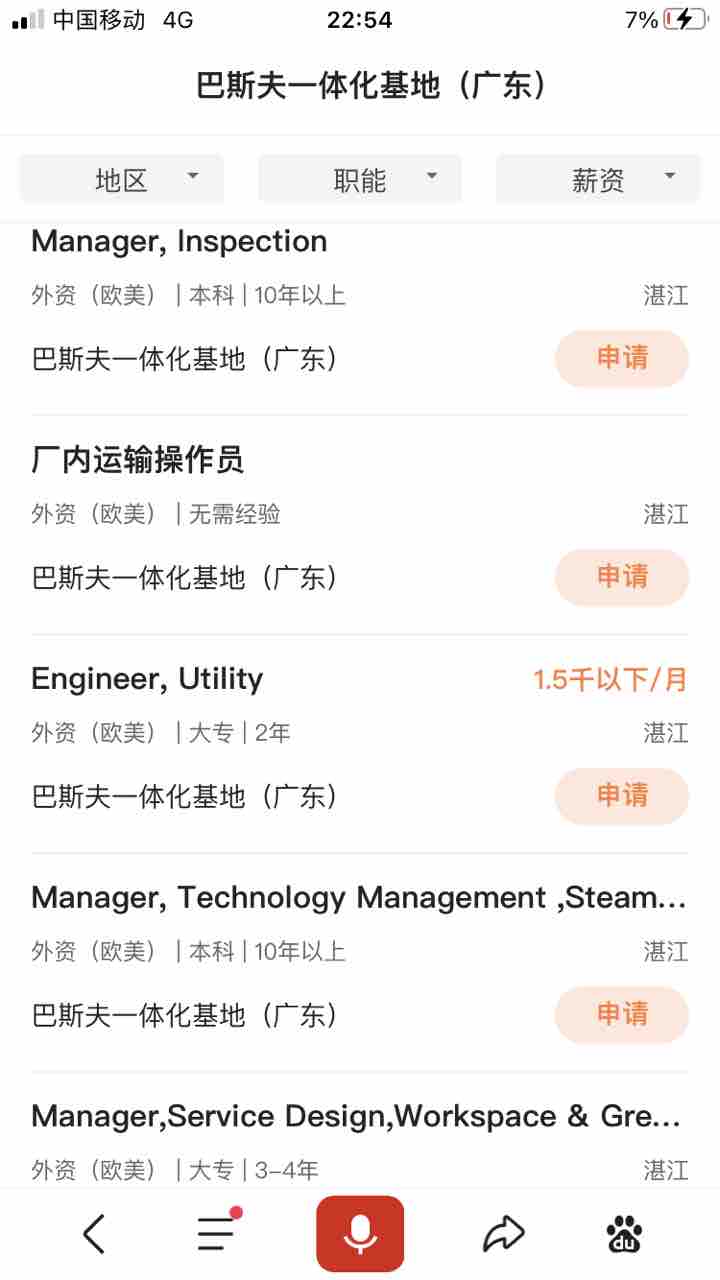This screenshot has width=720, height=1280.
Task: Open Manager, Technology Management, Steam listing
Action: (359, 898)
